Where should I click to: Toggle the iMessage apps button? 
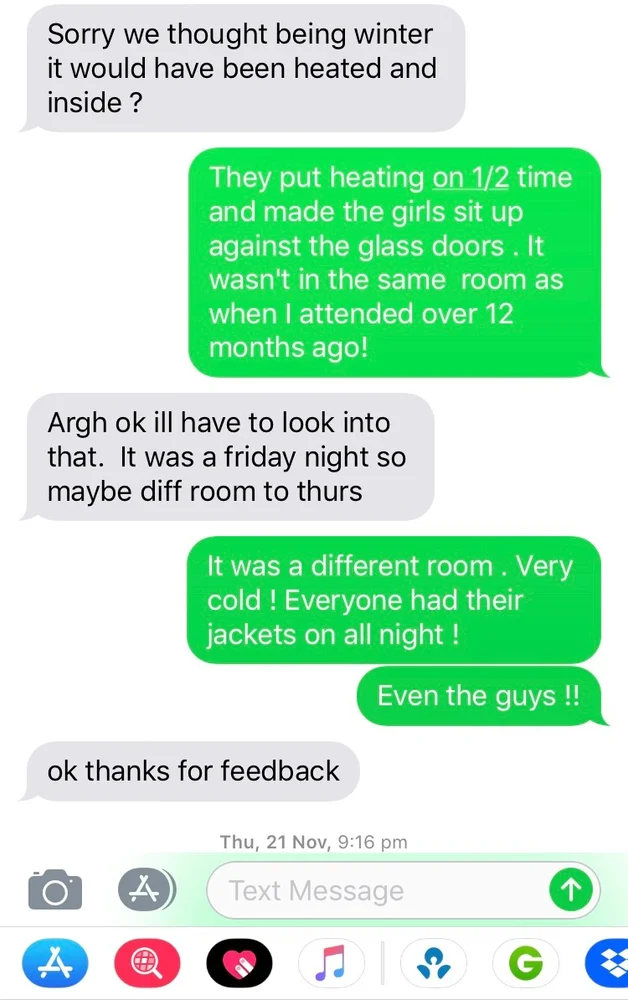(146, 889)
